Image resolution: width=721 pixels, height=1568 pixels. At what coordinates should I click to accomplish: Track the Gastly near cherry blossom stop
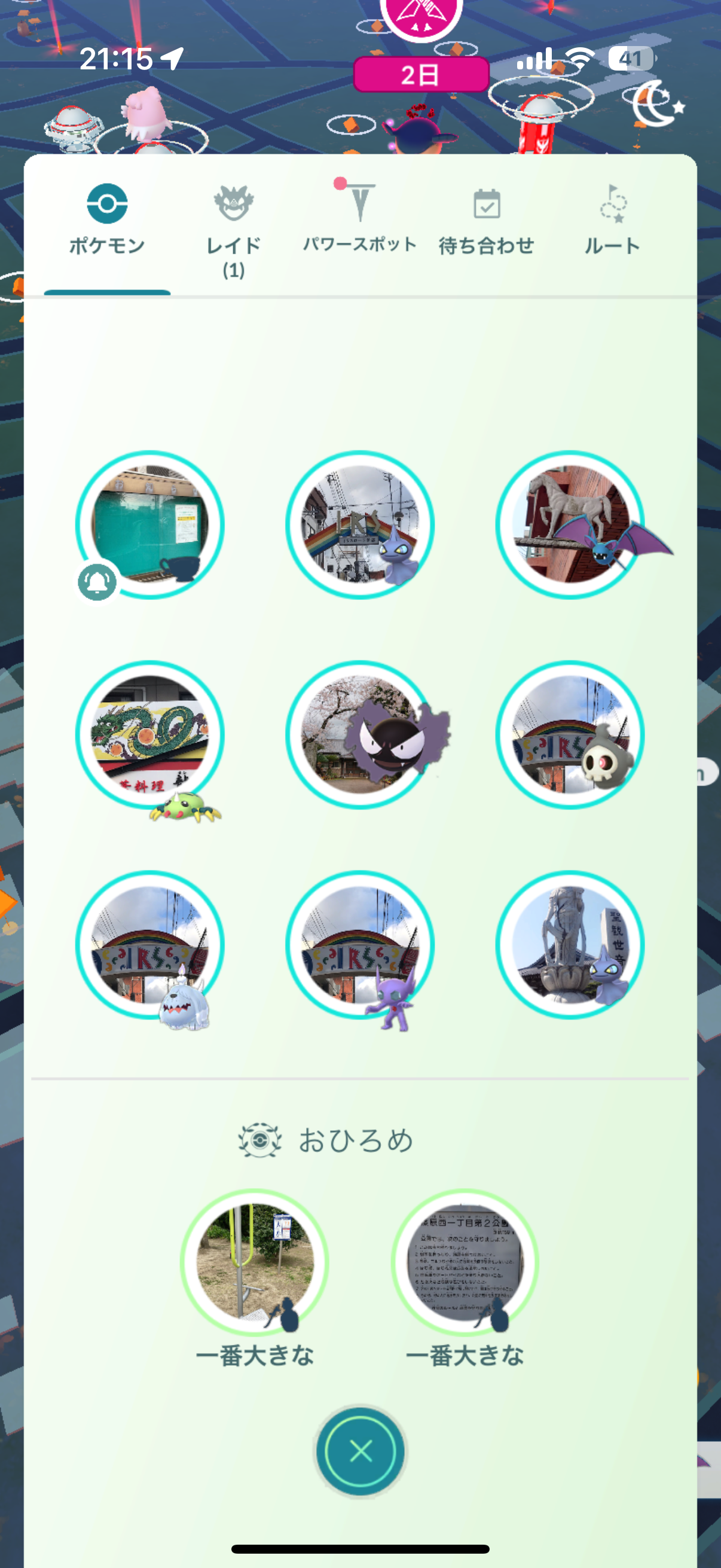click(x=360, y=735)
